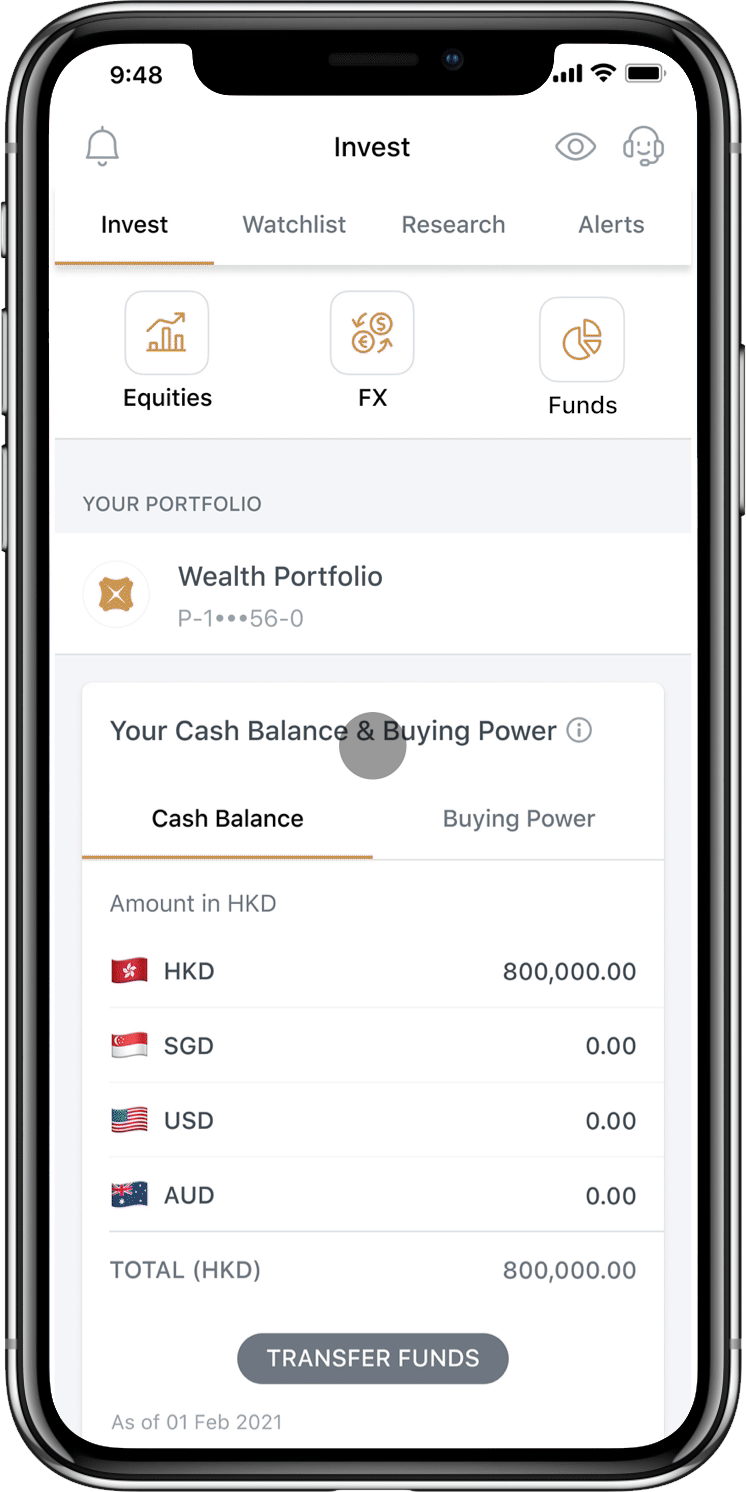
Task: Open the Wealth Portfolio account
Action: [280, 594]
